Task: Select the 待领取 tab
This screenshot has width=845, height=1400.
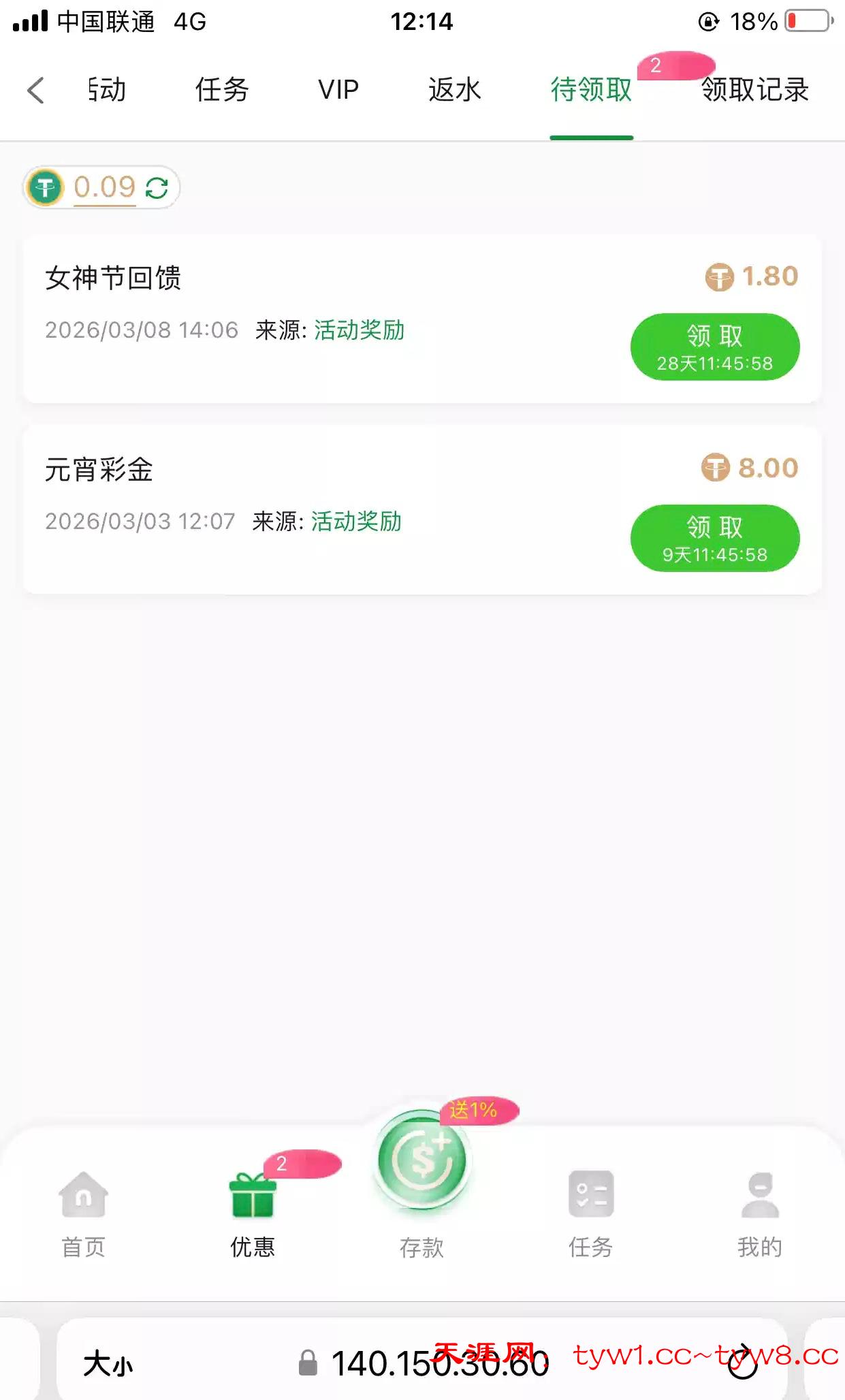Action: 591,91
